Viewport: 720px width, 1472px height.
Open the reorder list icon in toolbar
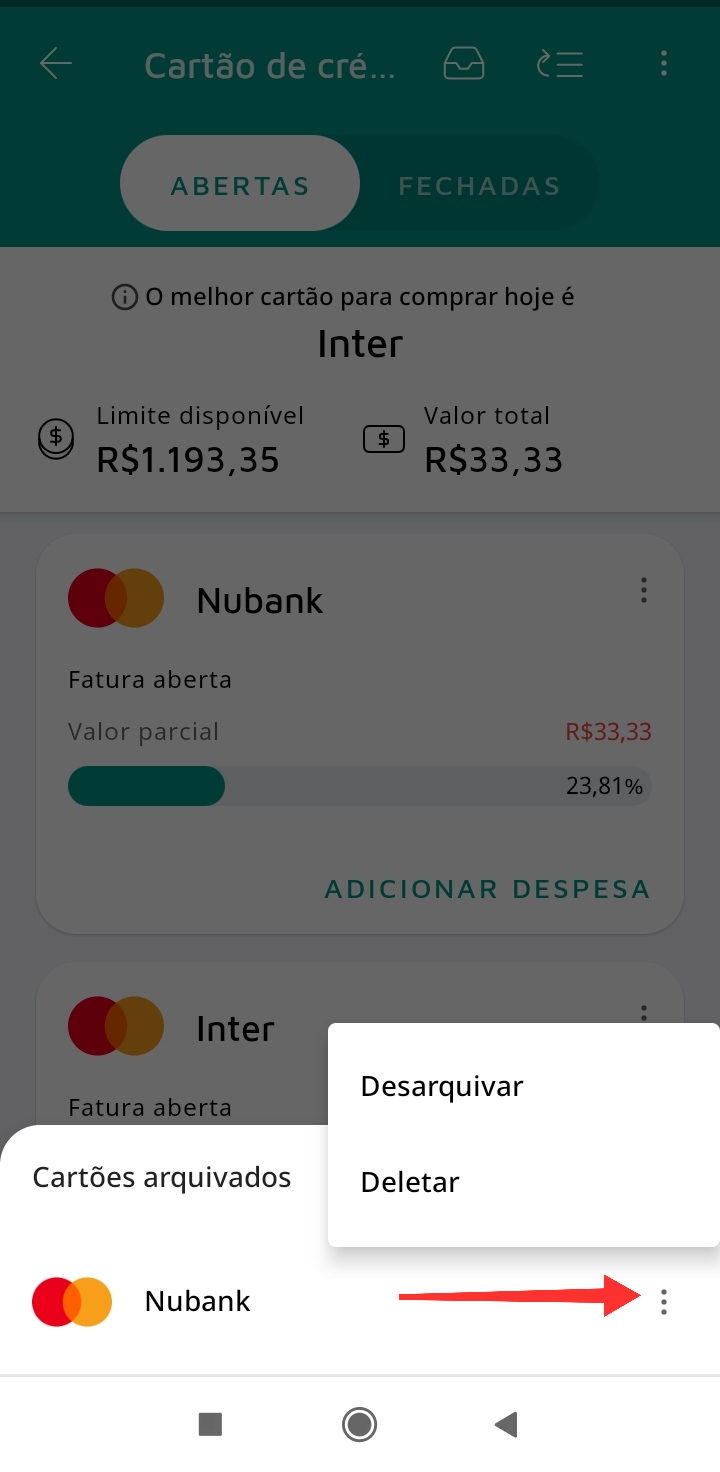(560, 64)
